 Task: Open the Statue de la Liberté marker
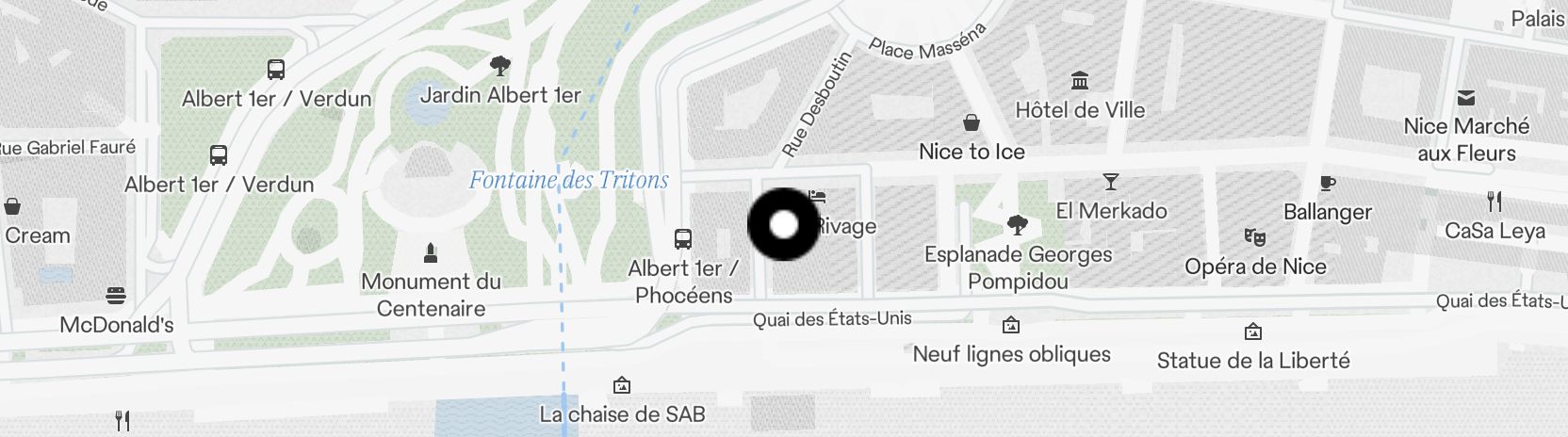tap(1252, 332)
